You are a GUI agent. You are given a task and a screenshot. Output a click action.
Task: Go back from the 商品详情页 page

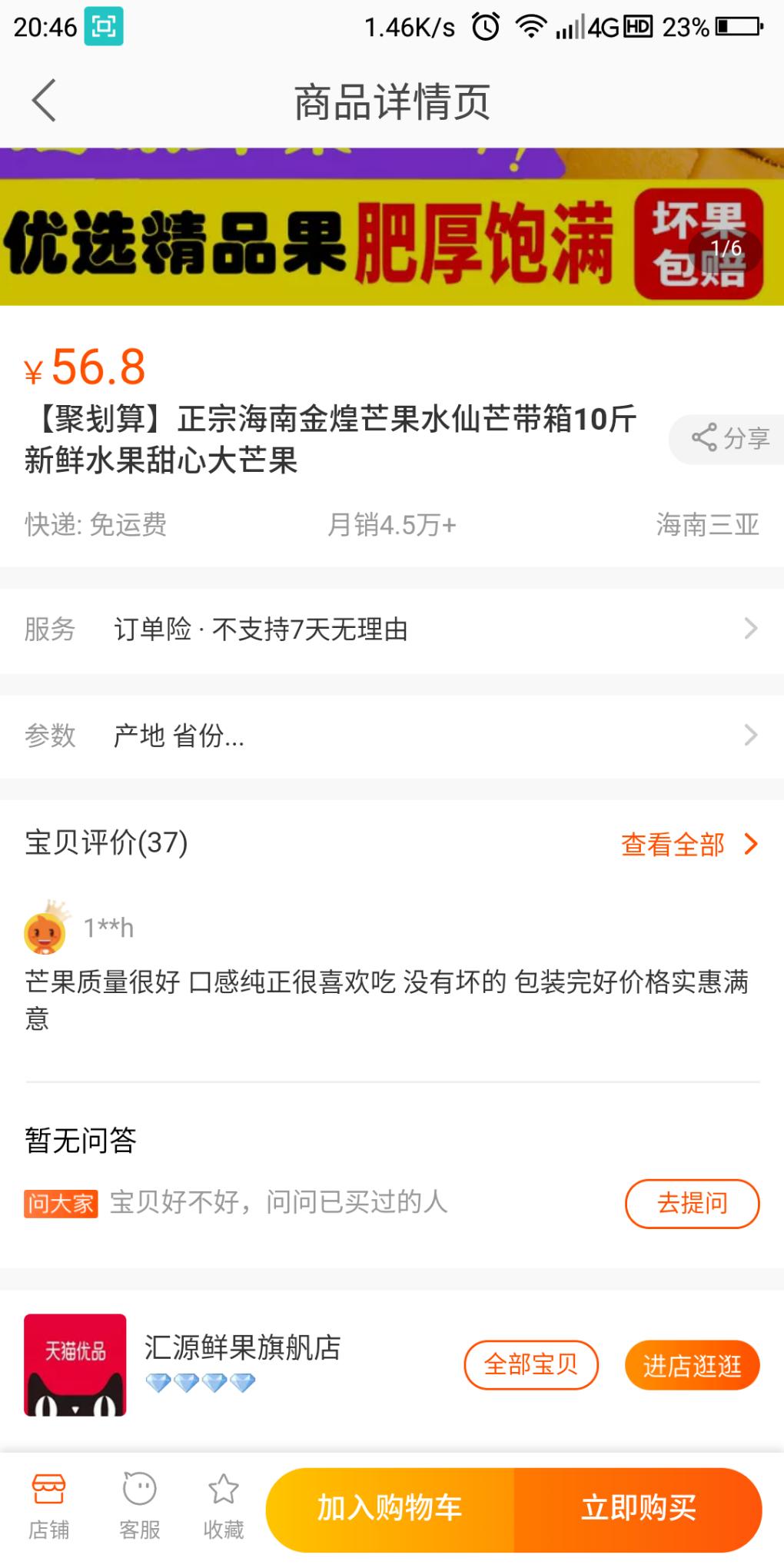[x=45, y=101]
